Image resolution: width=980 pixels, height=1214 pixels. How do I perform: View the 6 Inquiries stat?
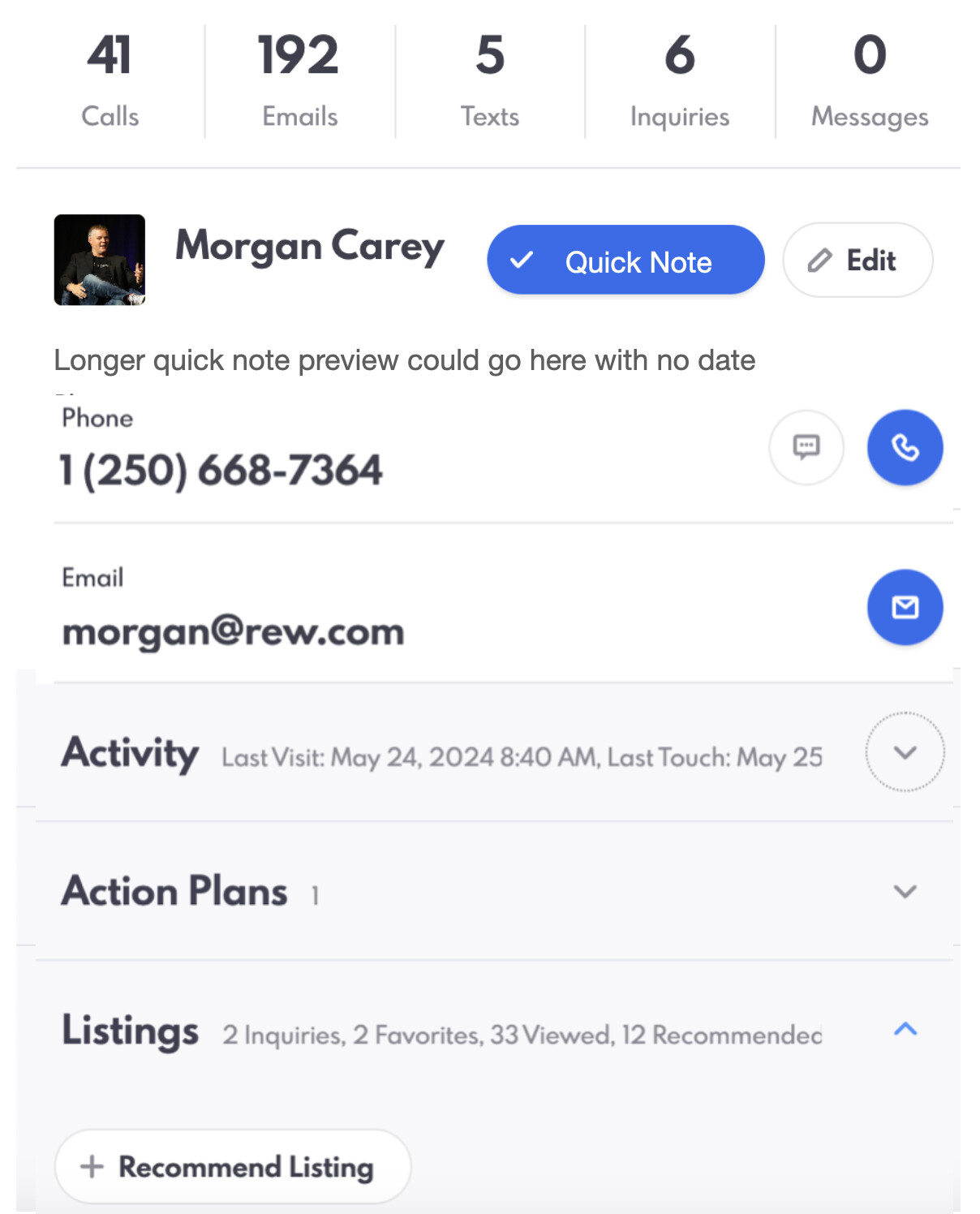(680, 81)
